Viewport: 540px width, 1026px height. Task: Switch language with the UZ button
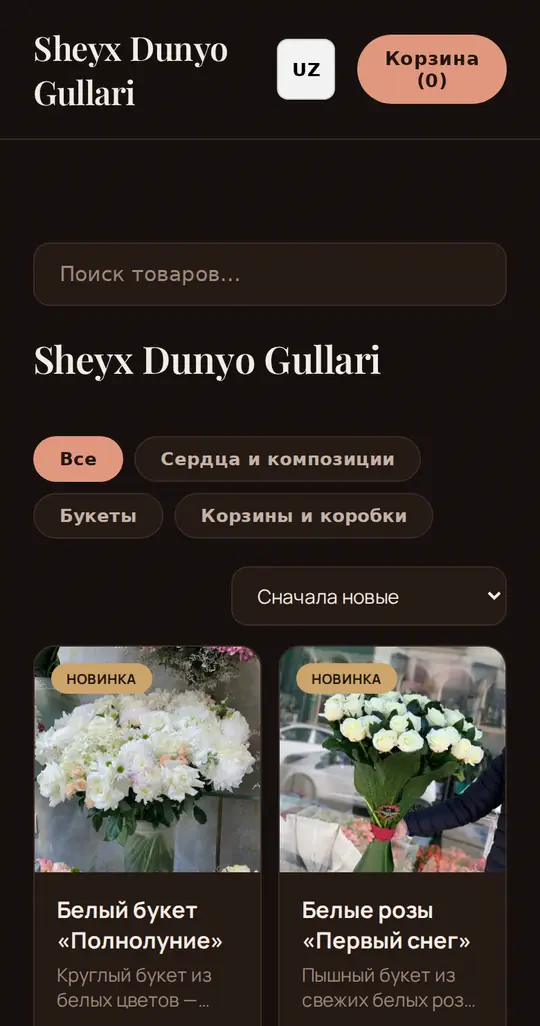click(x=306, y=69)
